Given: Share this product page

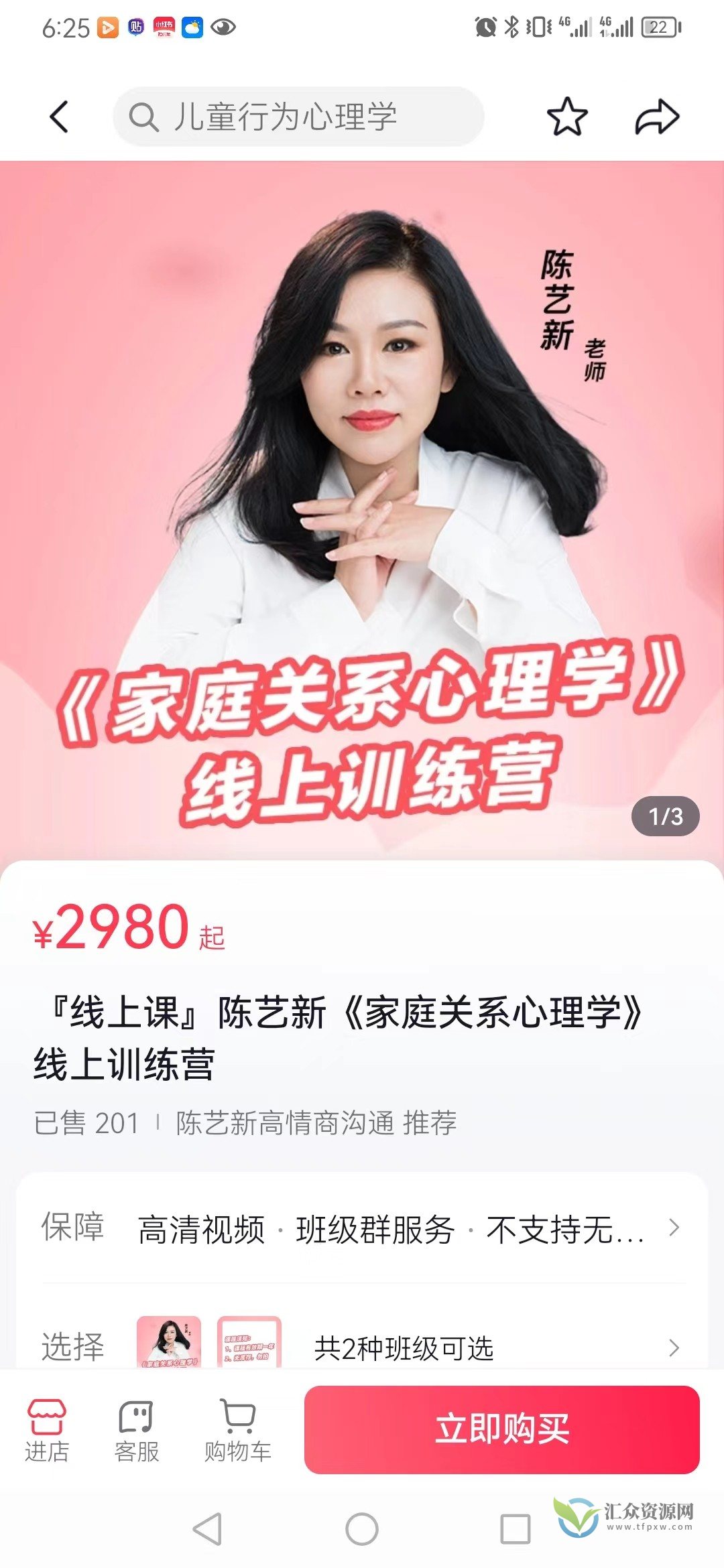Looking at the screenshot, I should 657,117.
